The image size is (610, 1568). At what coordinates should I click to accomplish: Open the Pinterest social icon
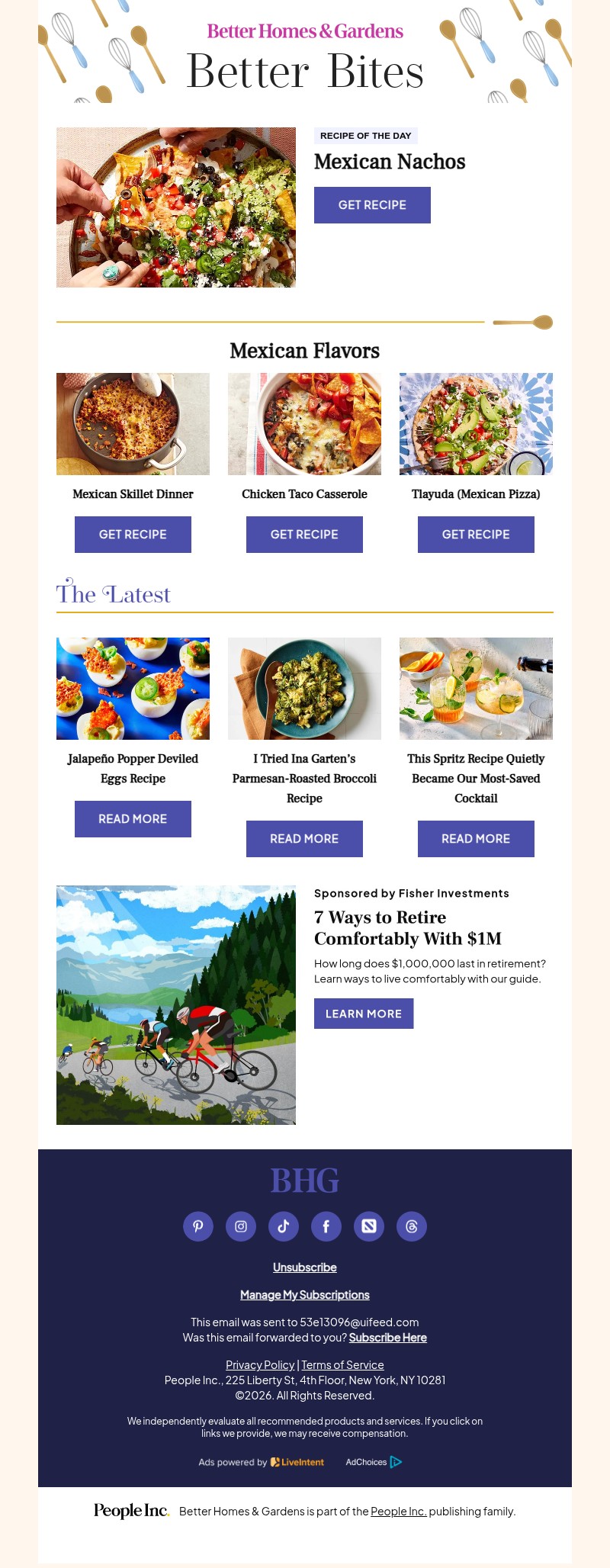click(198, 1226)
